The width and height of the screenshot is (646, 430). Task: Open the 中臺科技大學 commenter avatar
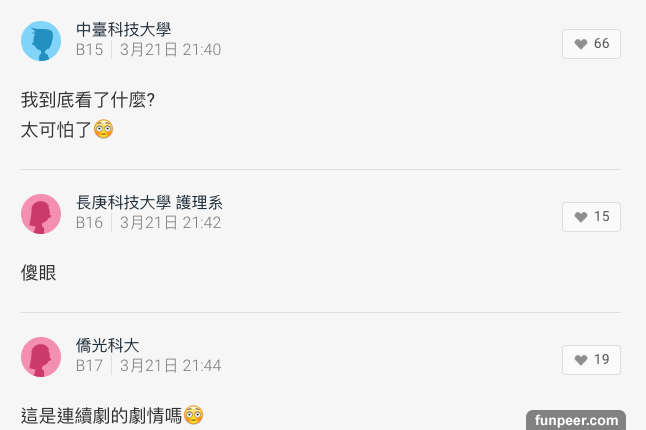(x=41, y=40)
